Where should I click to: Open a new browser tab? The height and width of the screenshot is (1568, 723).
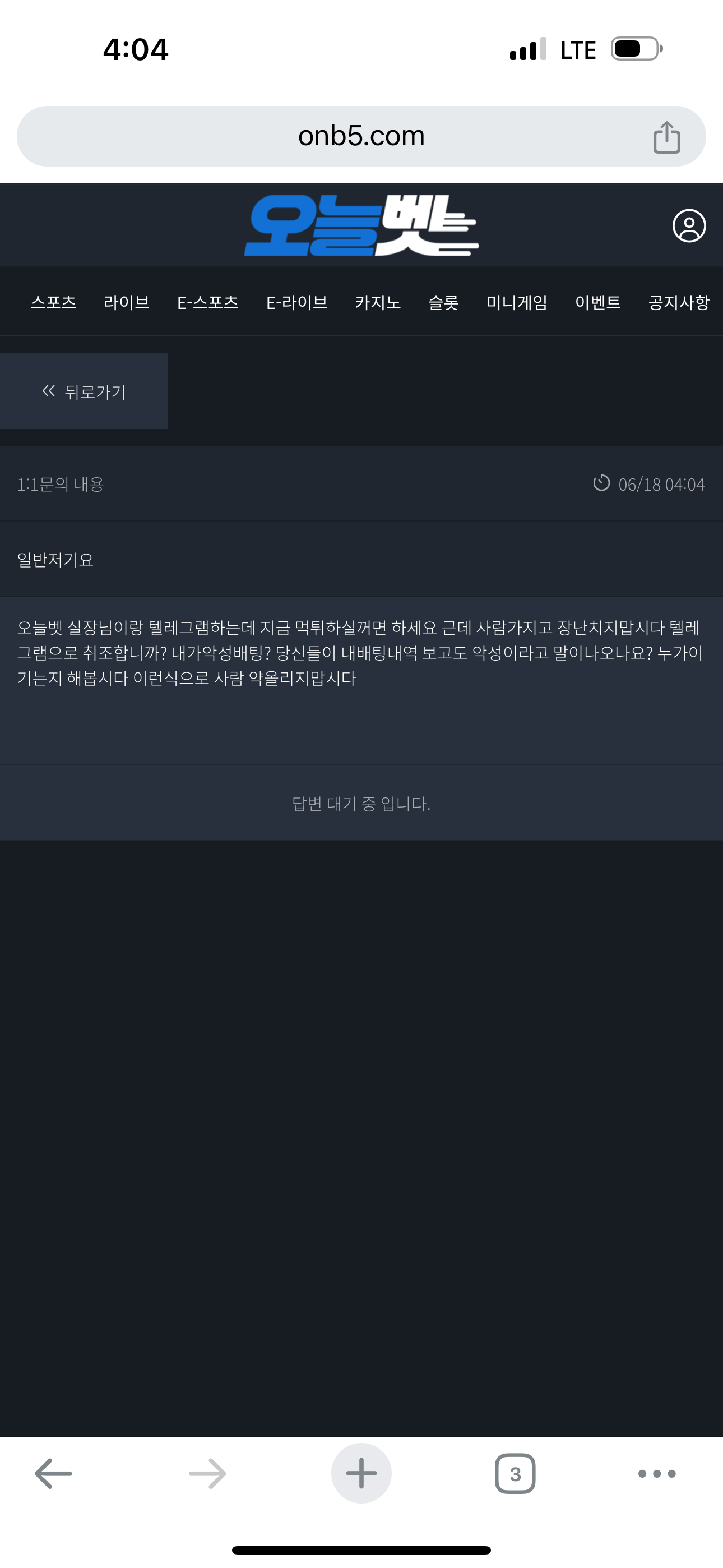pyautogui.click(x=361, y=1474)
